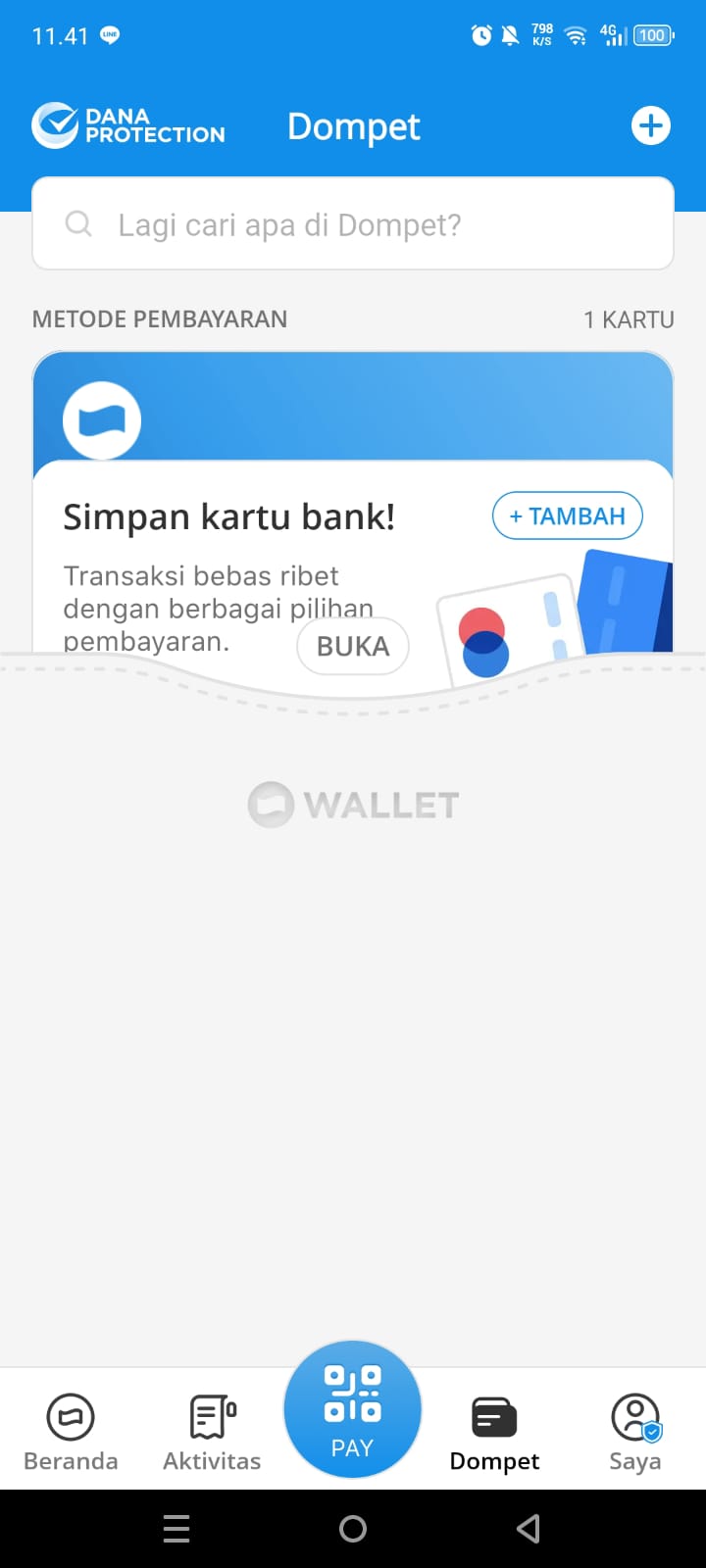Switch to the Aktivitas tab

(x=212, y=1432)
